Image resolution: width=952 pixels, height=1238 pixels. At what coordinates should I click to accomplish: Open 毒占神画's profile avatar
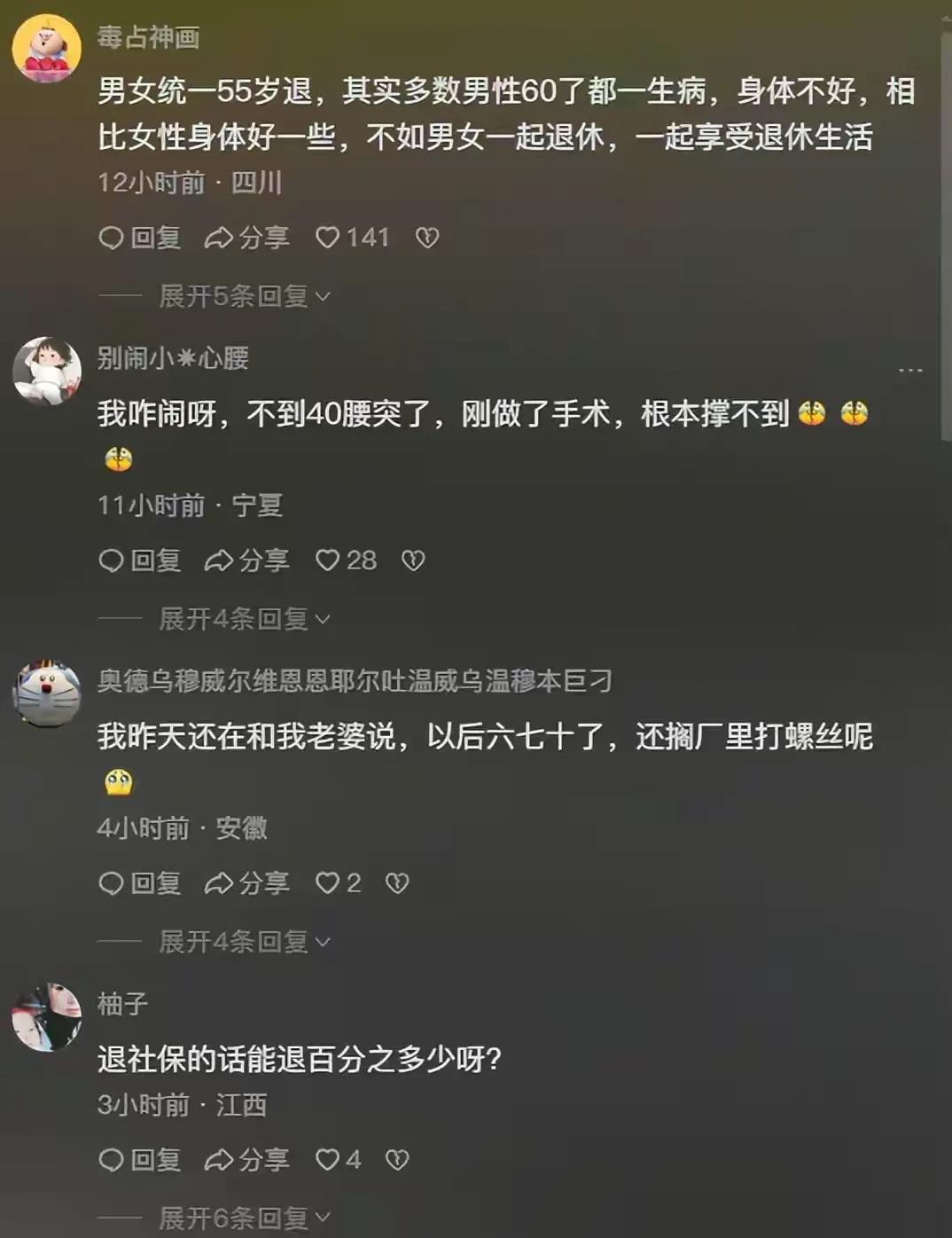pyautogui.click(x=46, y=48)
